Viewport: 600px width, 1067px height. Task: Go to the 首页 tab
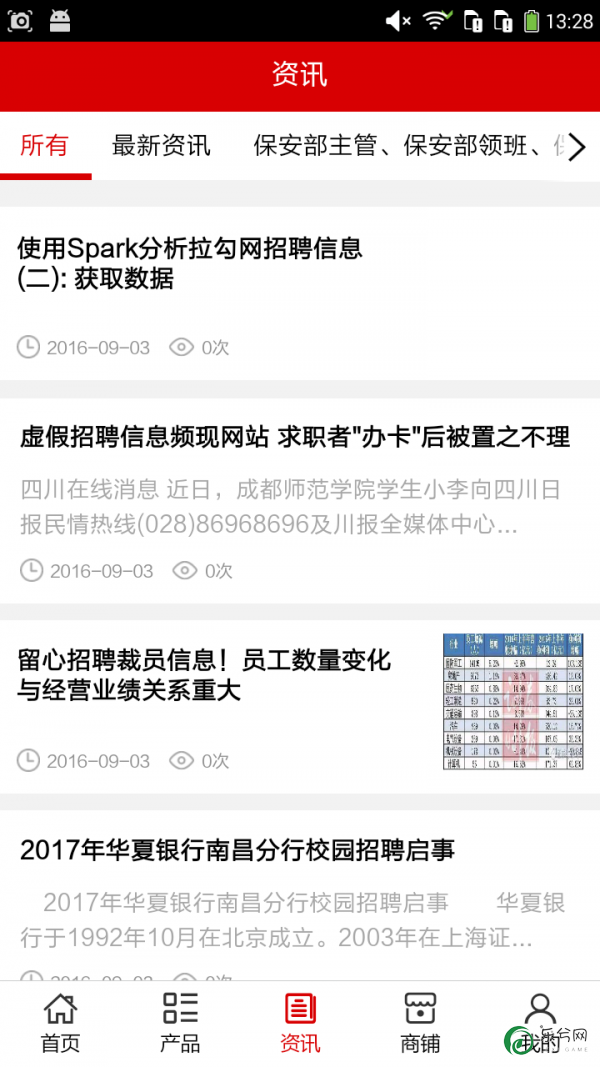tap(60, 1022)
